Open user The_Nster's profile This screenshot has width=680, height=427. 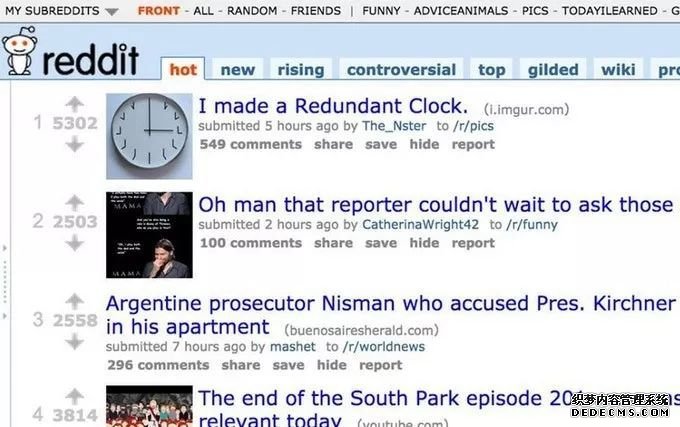coord(396,126)
